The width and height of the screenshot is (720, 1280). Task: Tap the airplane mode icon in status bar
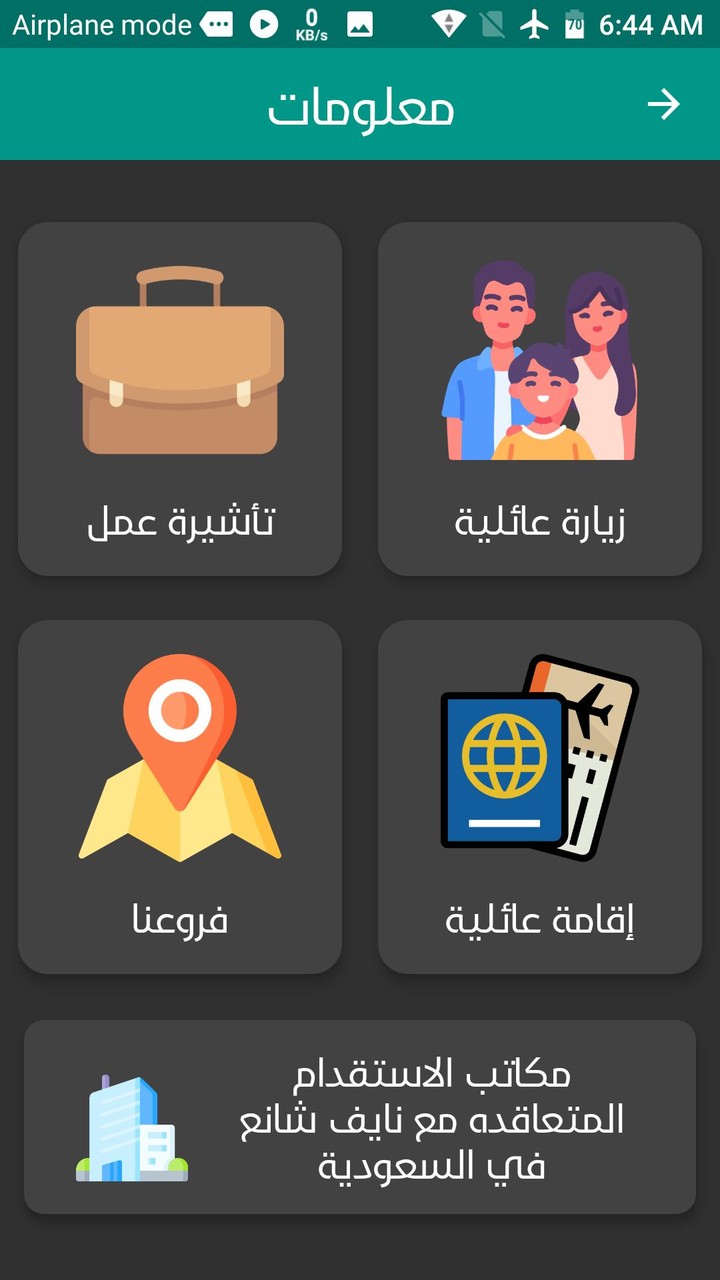(x=536, y=24)
